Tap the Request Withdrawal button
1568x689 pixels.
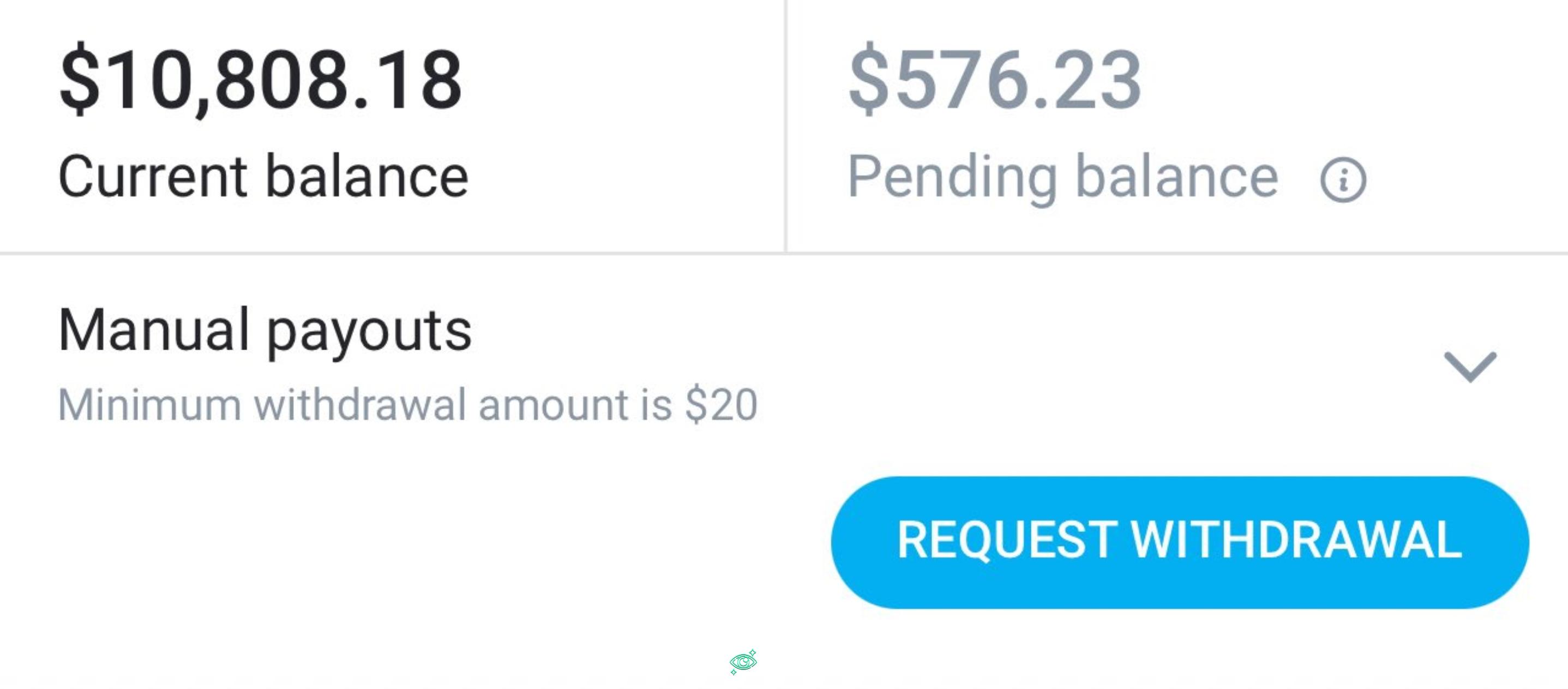(x=1179, y=542)
